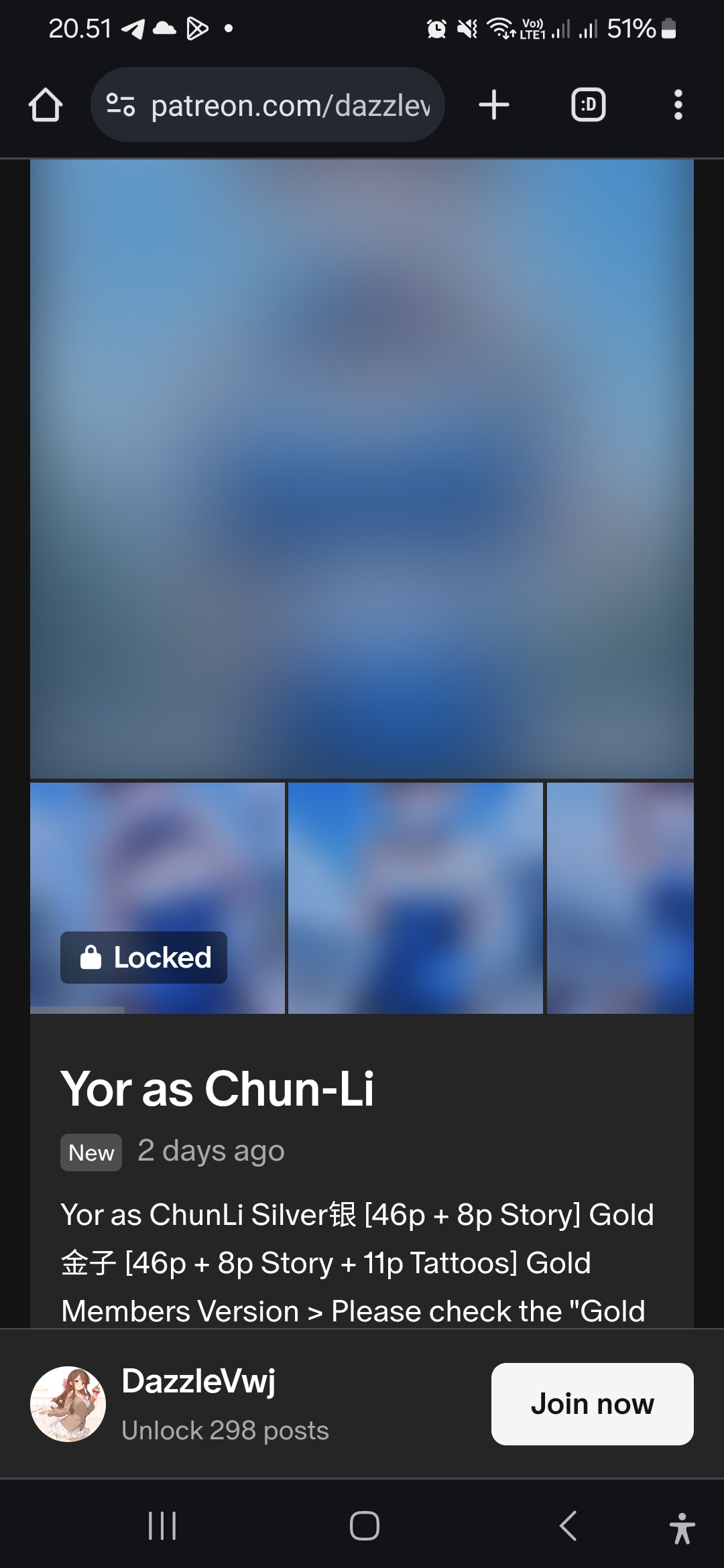Go back using the navigation bar

[x=568, y=1526]
